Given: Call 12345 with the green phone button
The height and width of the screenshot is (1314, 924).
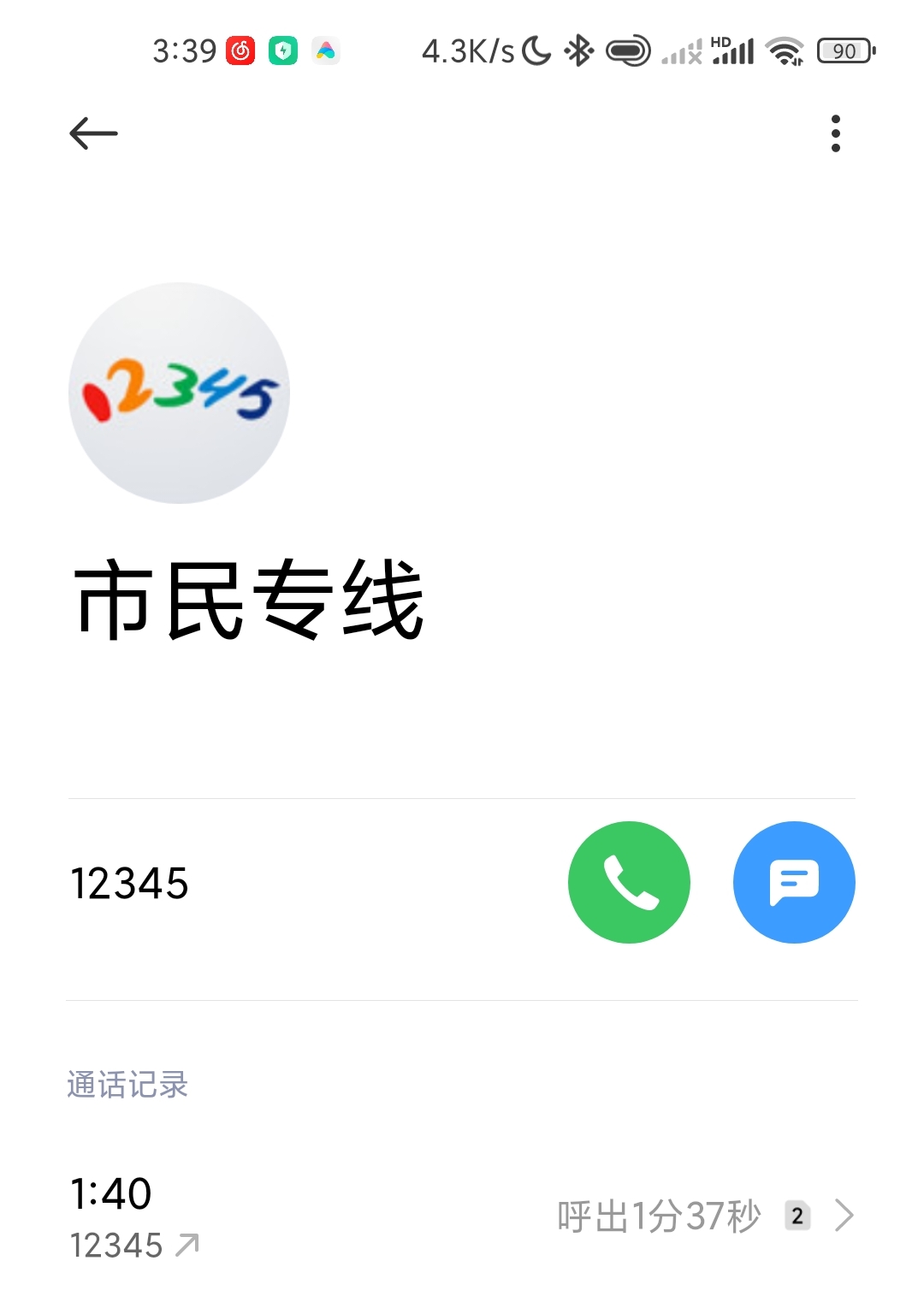Looking at the screenshot, I should [629, 882].
